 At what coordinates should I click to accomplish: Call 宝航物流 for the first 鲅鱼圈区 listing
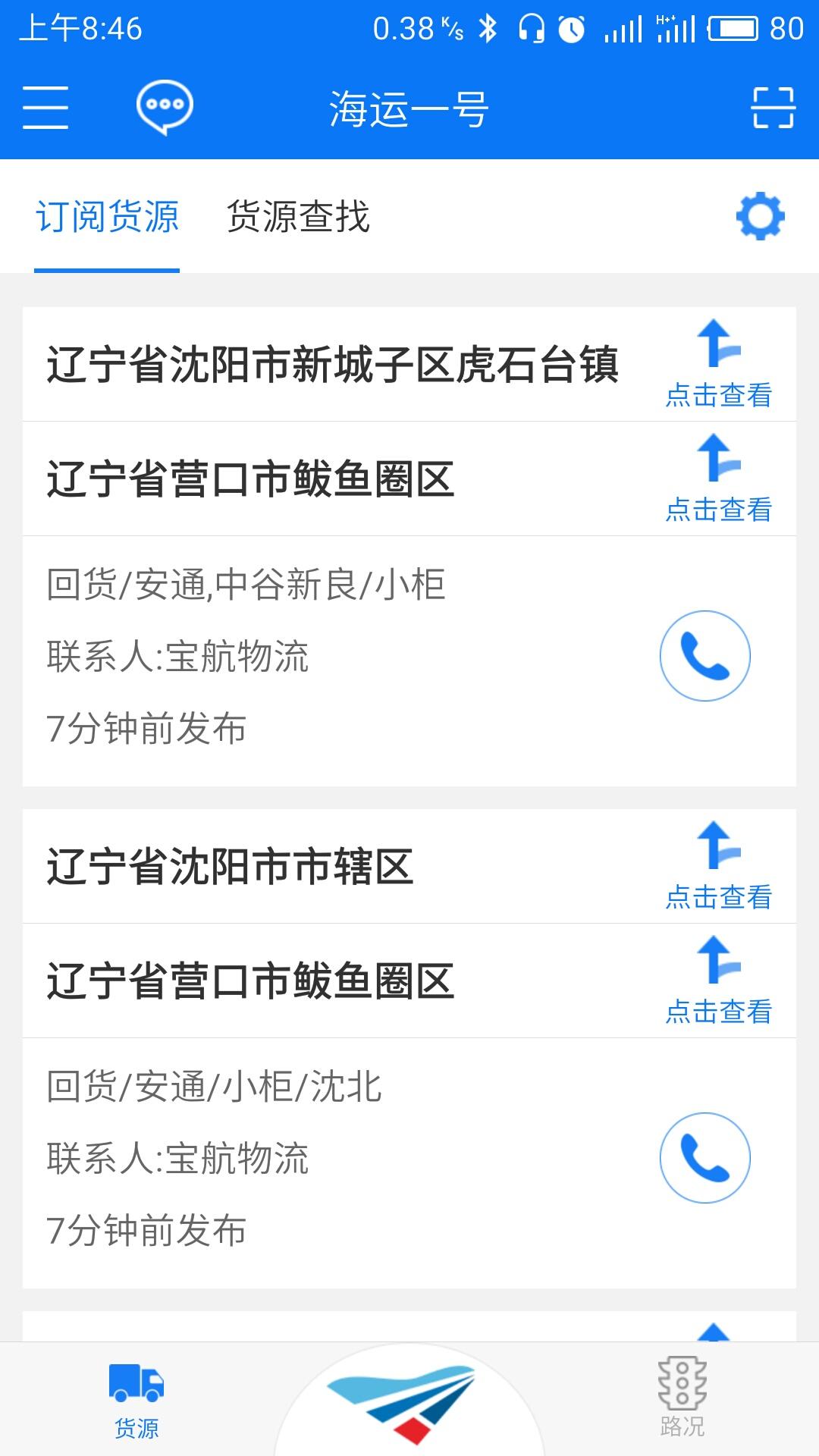click(x=706, y=655)
